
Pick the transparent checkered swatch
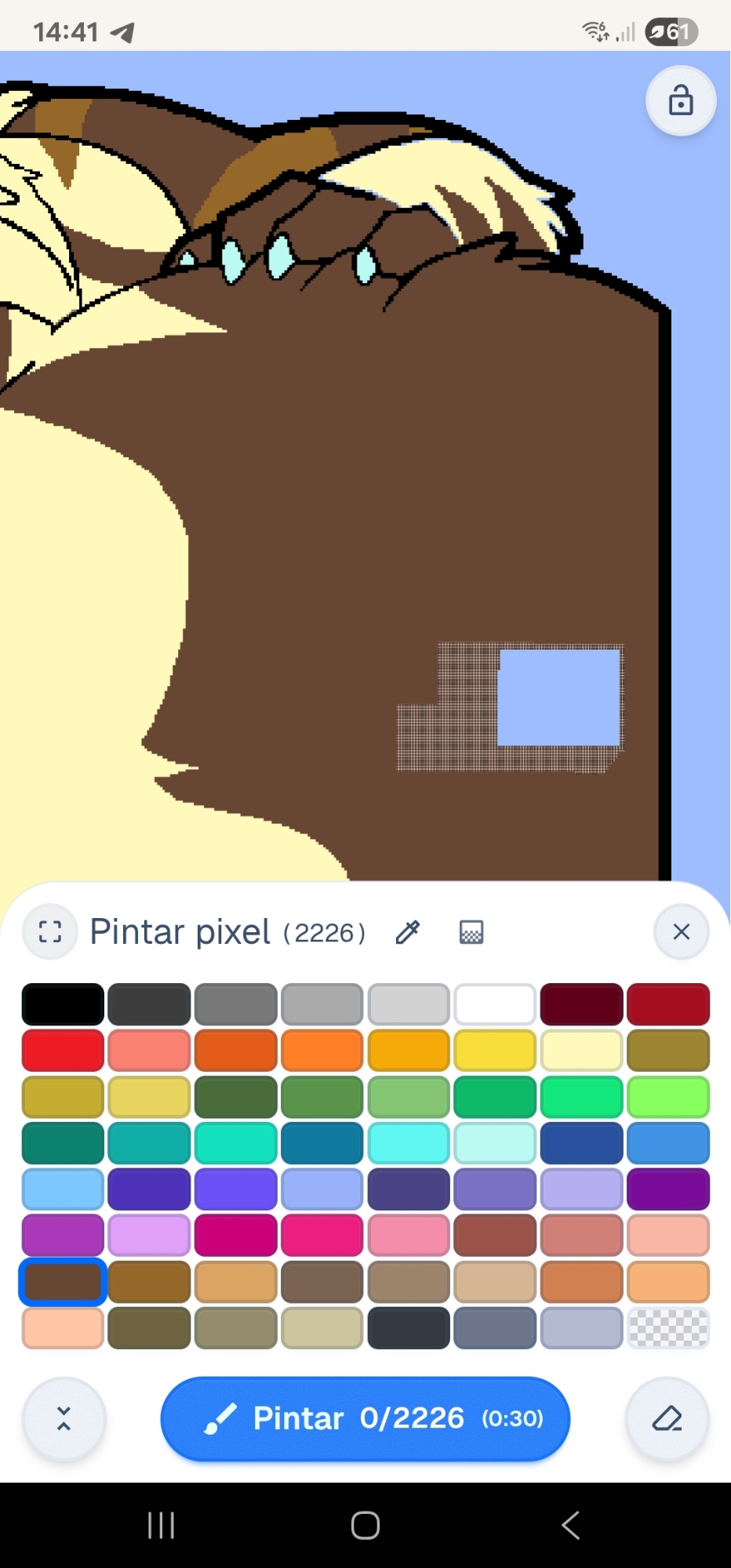click(667, 1328)
